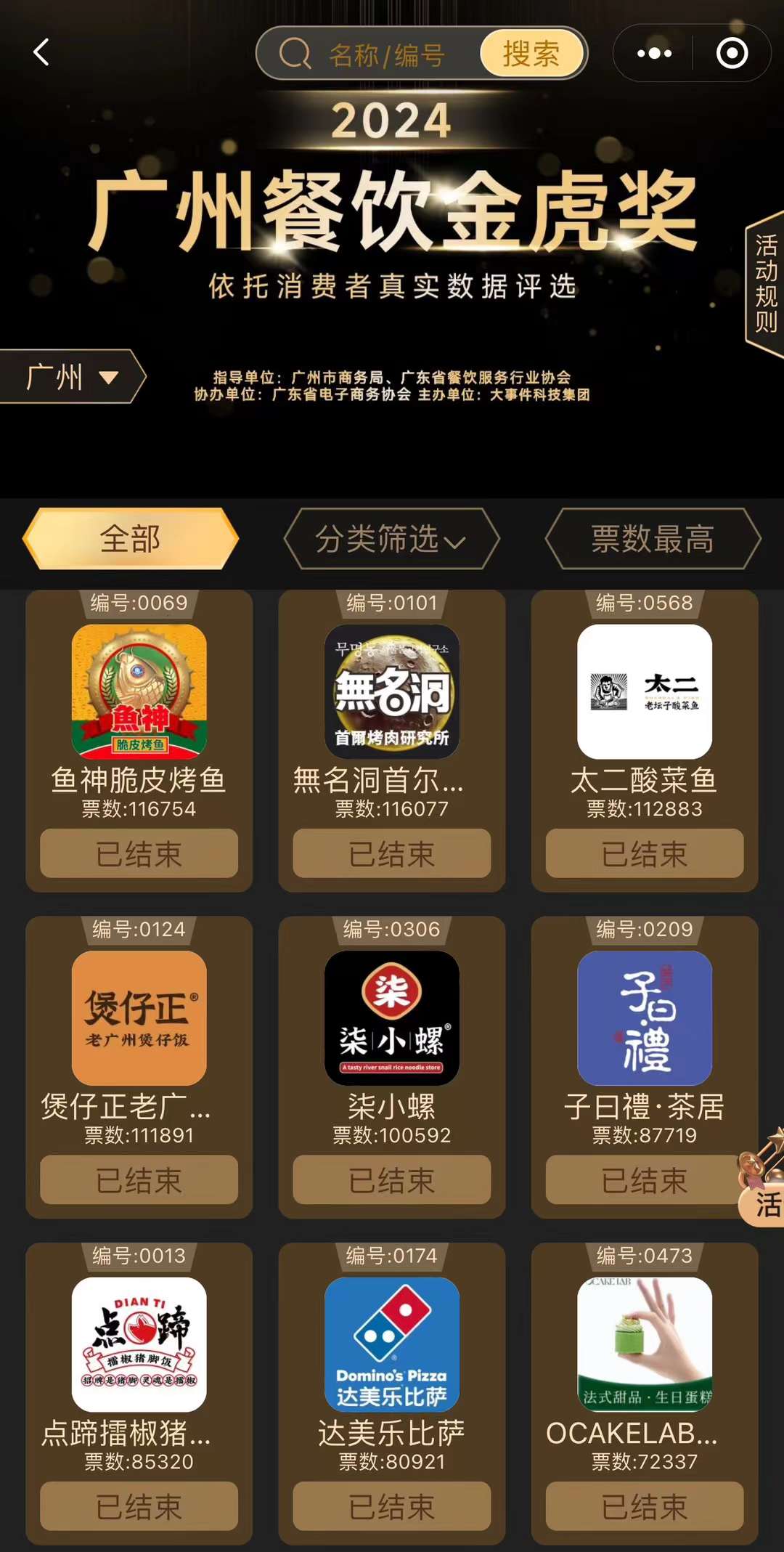Sort by 票数最高
The width and height of the screenshot is (784, 1552).
coord(653,539)
